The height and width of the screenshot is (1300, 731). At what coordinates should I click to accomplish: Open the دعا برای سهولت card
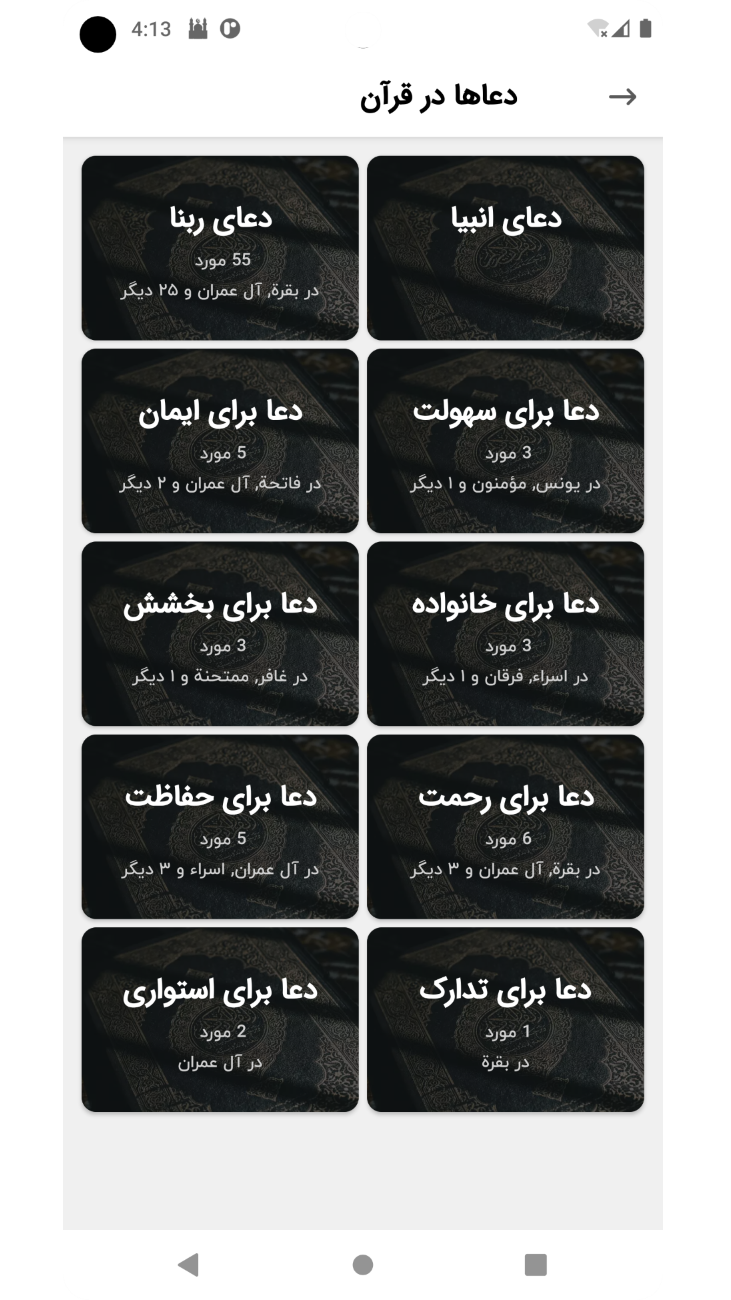tap(505, 441)
